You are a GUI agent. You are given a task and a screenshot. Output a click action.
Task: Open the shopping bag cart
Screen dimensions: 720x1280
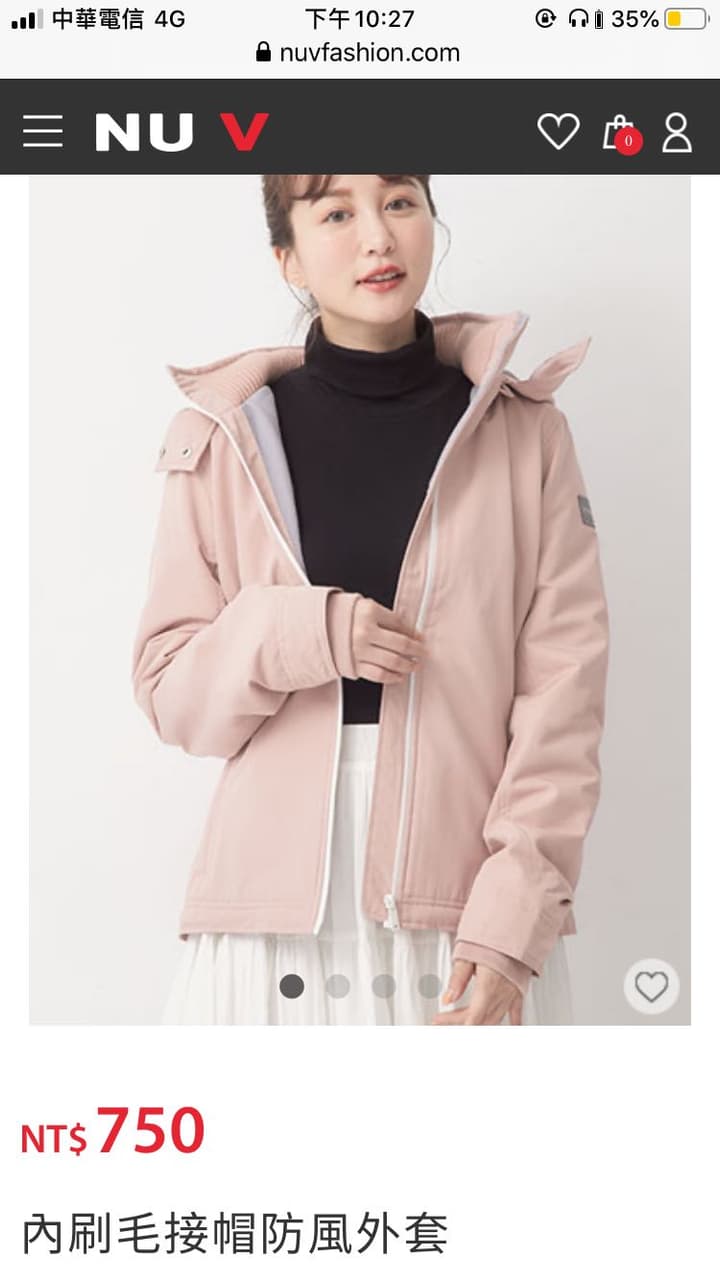pyautogui.click(x=620, y=133)
